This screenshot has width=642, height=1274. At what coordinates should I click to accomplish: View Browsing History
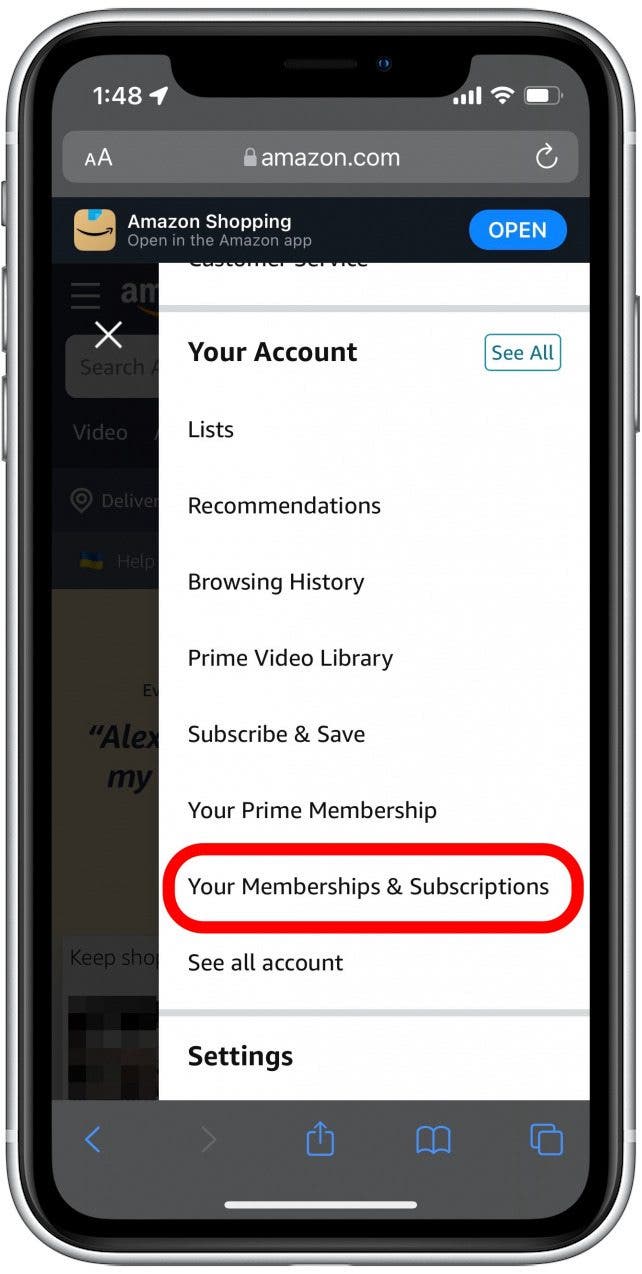(276, 582)
